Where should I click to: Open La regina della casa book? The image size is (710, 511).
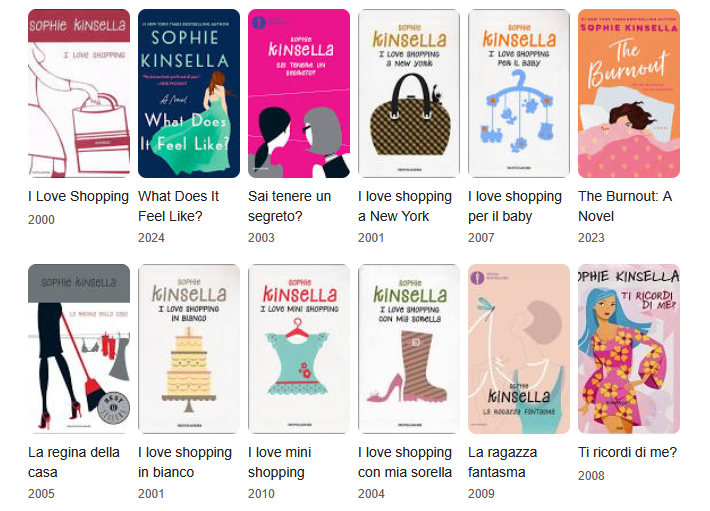point(79,349)
